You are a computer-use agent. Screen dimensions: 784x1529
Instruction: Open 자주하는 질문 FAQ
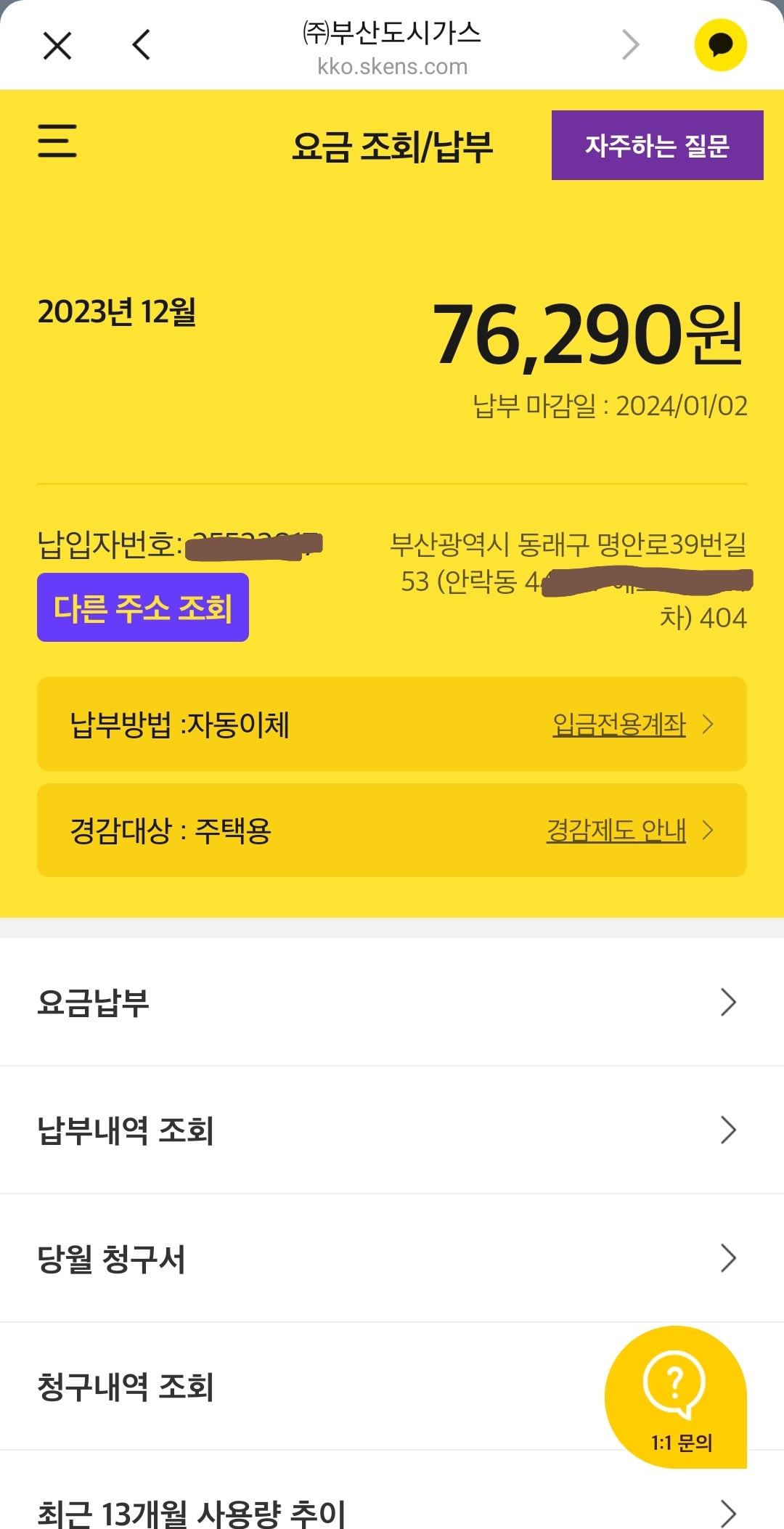coord(657,145)
